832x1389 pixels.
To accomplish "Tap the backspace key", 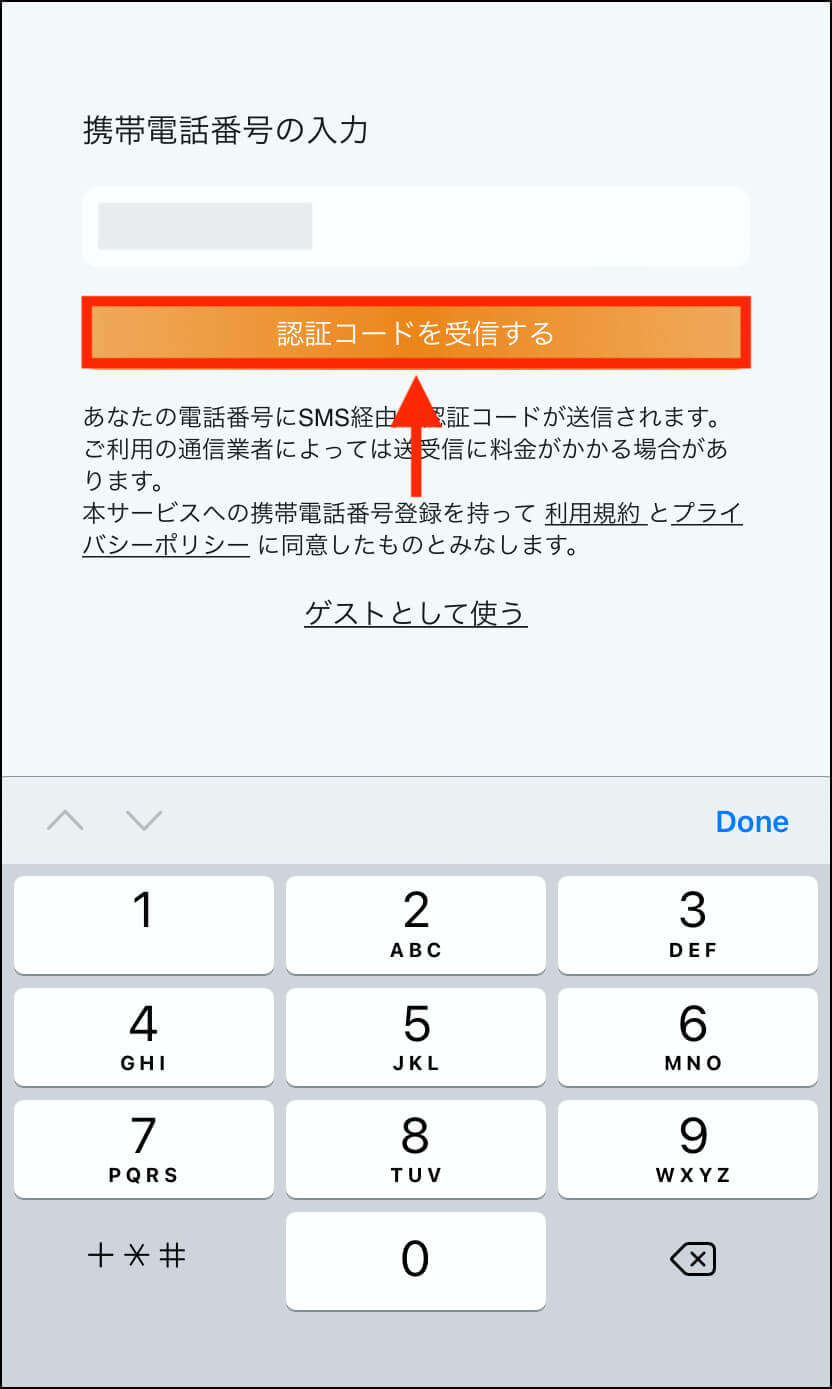I will tap(692, 1258).
